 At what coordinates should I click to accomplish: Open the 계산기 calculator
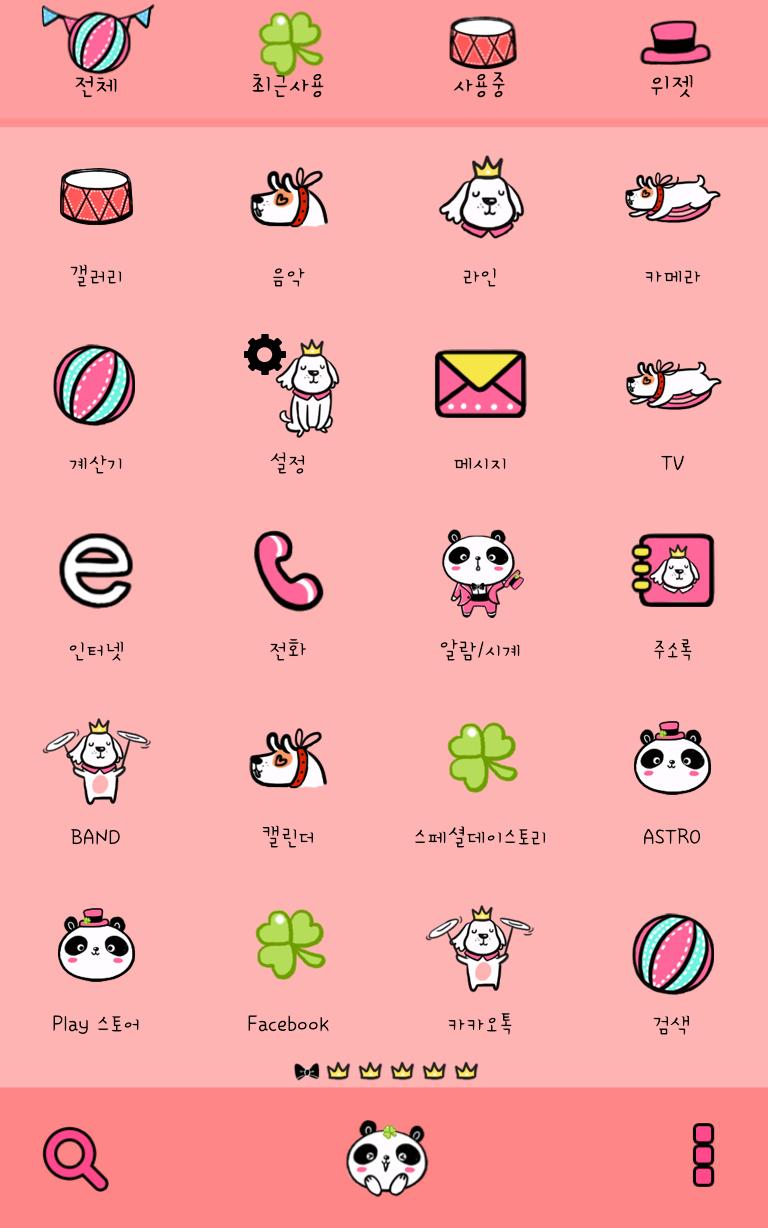(x=96, y=384)
